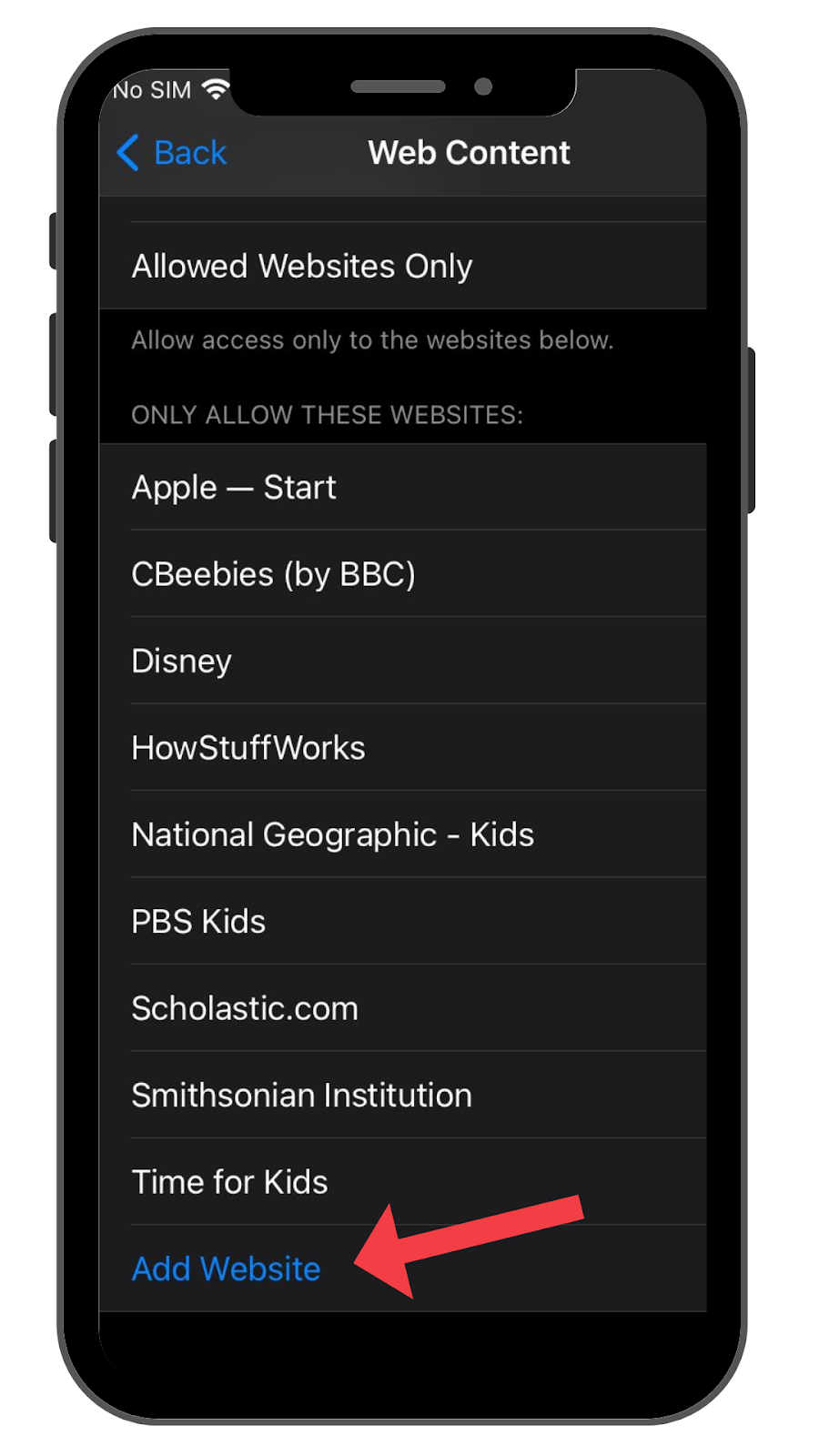Open National Geographic - Kids entry

point(332,834)
